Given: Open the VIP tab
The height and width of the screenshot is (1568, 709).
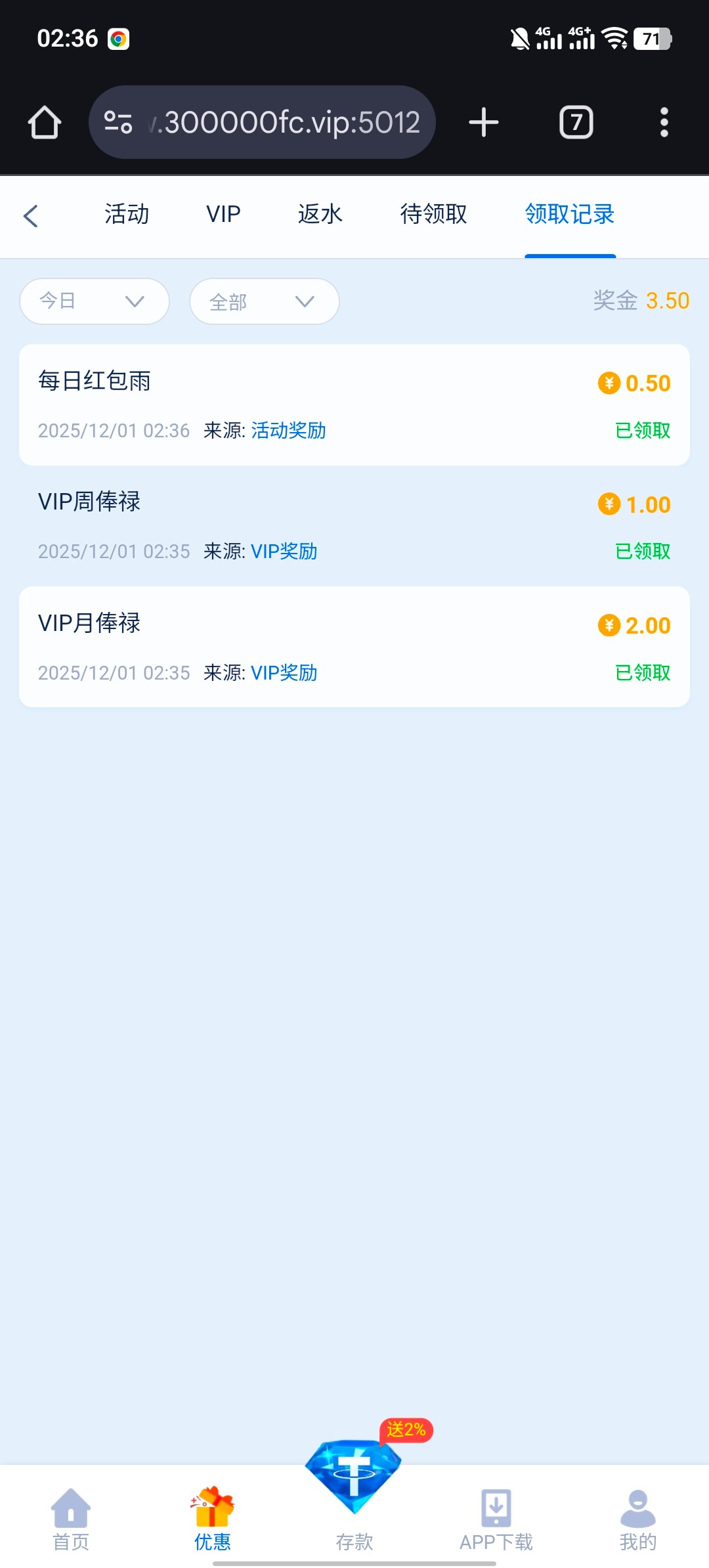Looking at the screenshot, I should 223,214.
